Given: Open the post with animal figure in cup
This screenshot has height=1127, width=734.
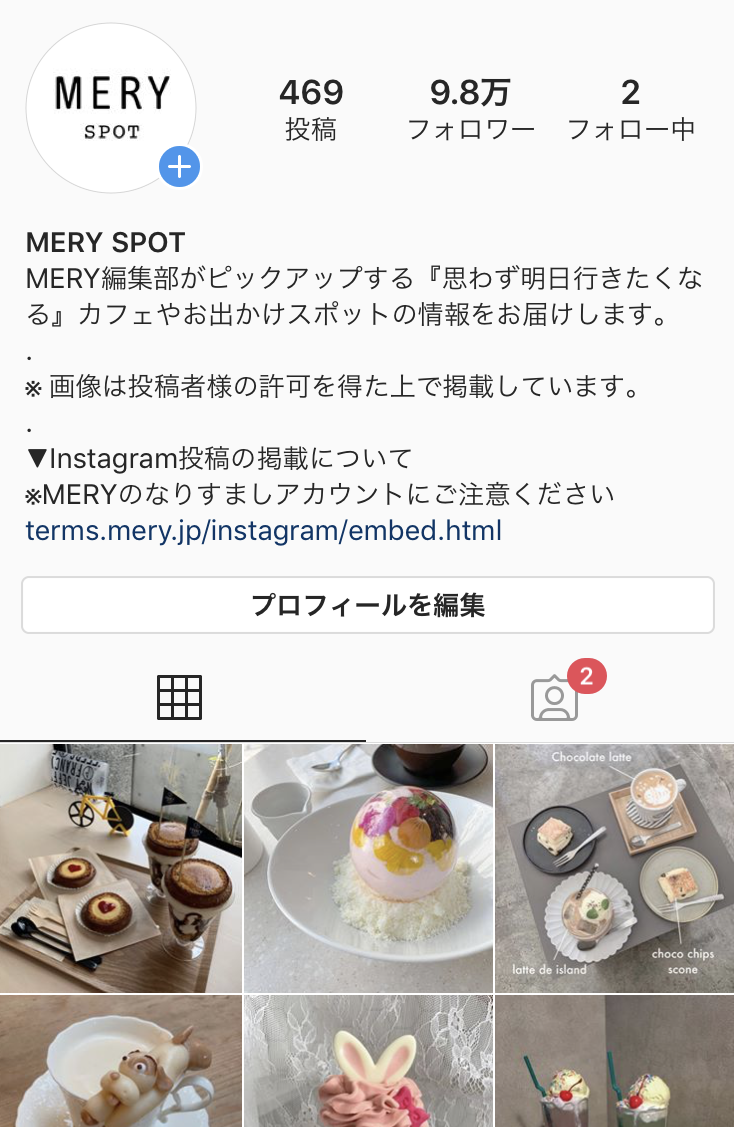Looking at the screenshot, I should pyautogui.click(x=121, y=1062).
